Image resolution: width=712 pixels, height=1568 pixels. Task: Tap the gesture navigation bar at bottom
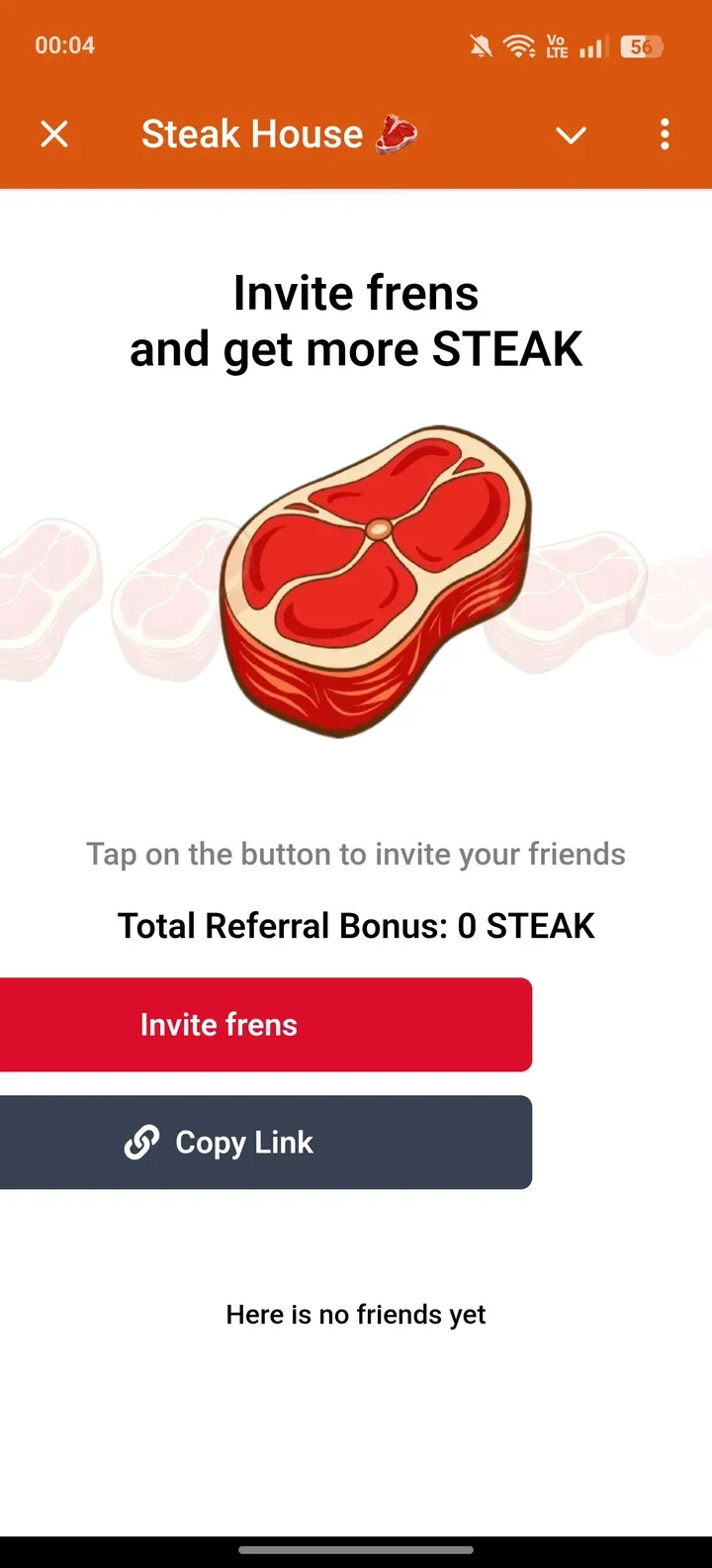[356, 1550]
